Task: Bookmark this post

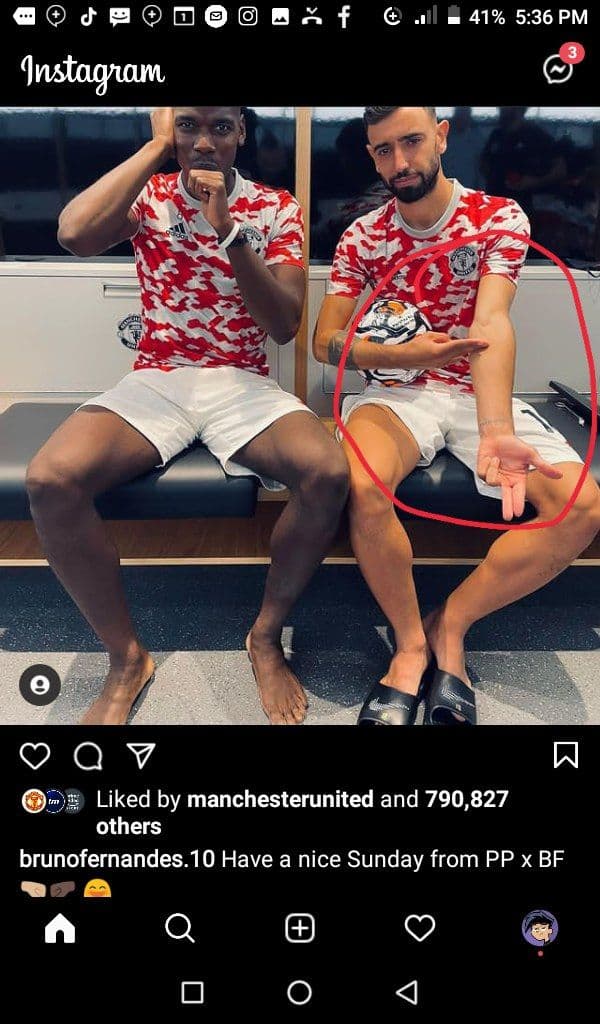Action: pyautogui.click(x=565, y=756)
